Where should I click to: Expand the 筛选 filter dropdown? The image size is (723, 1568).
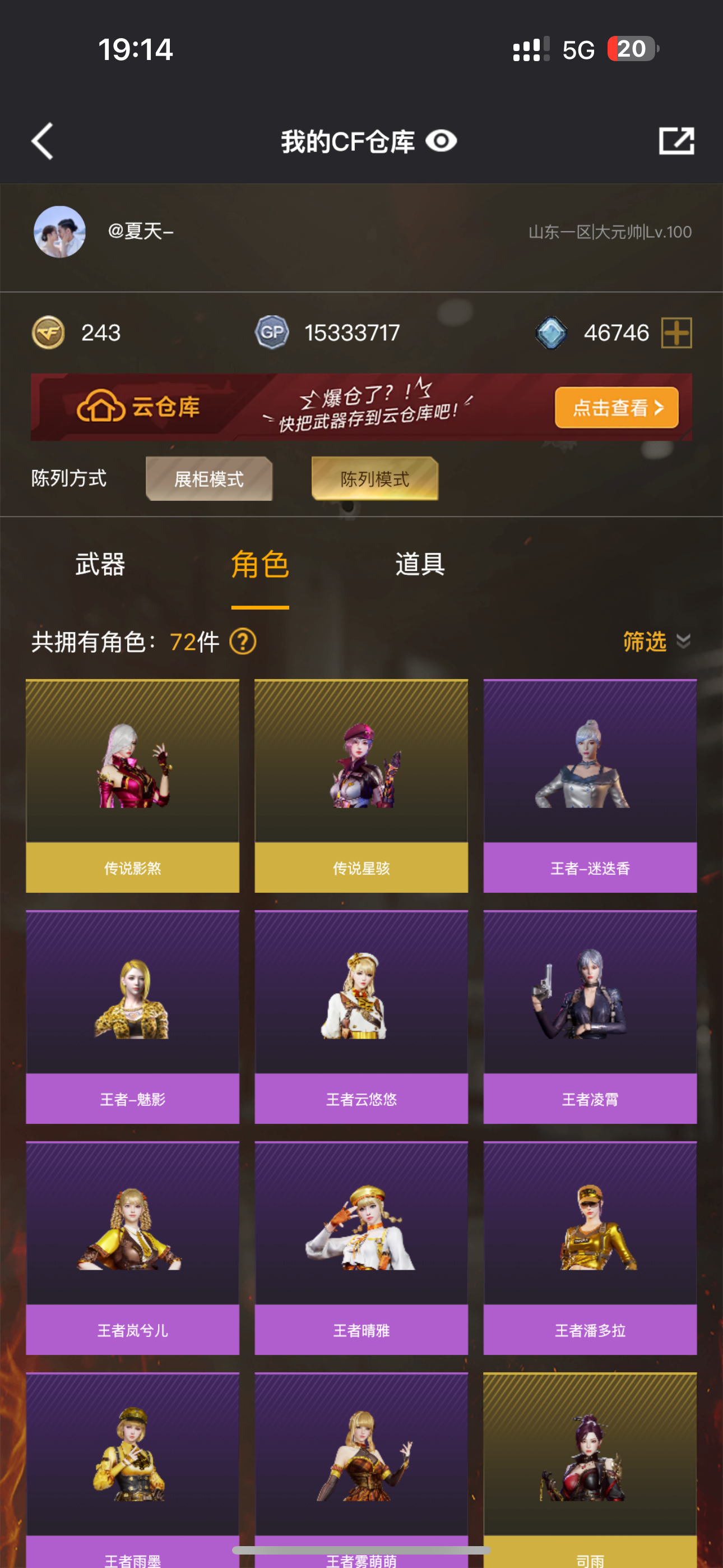(x=656, y=642)
